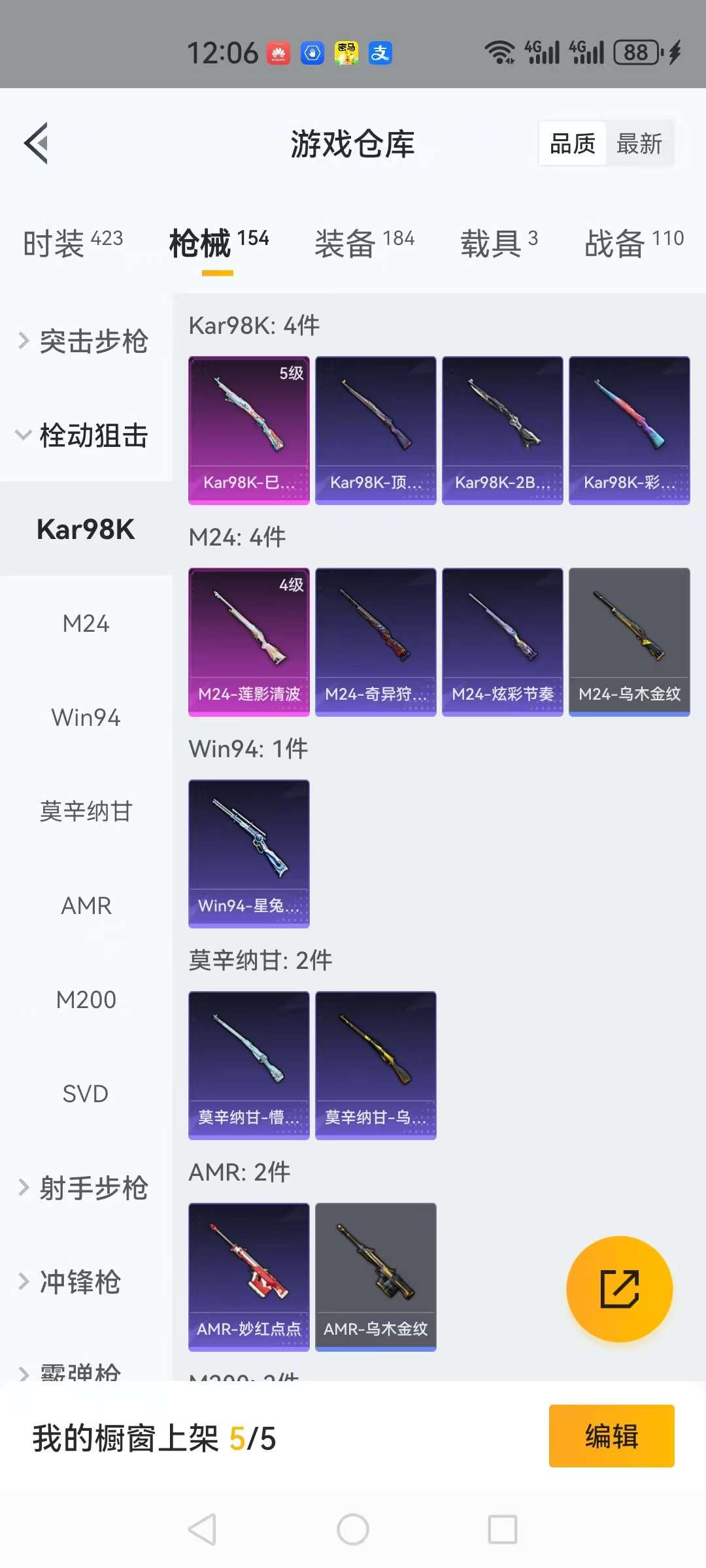Expand the 冲锋枪 category
706x1568 pixels.
coord(78,1282)
